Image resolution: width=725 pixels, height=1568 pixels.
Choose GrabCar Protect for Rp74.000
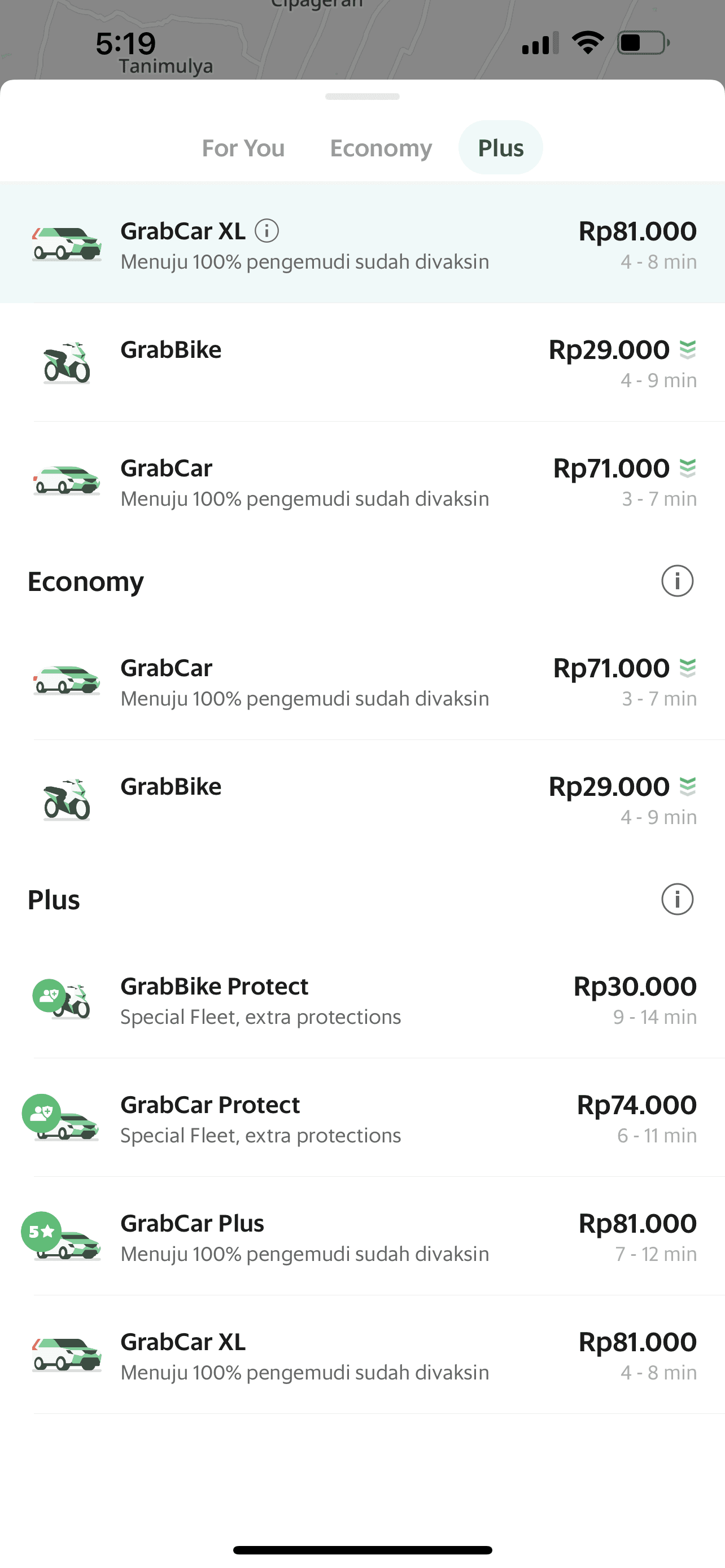pyautogui.click(x=362, y=1119)
